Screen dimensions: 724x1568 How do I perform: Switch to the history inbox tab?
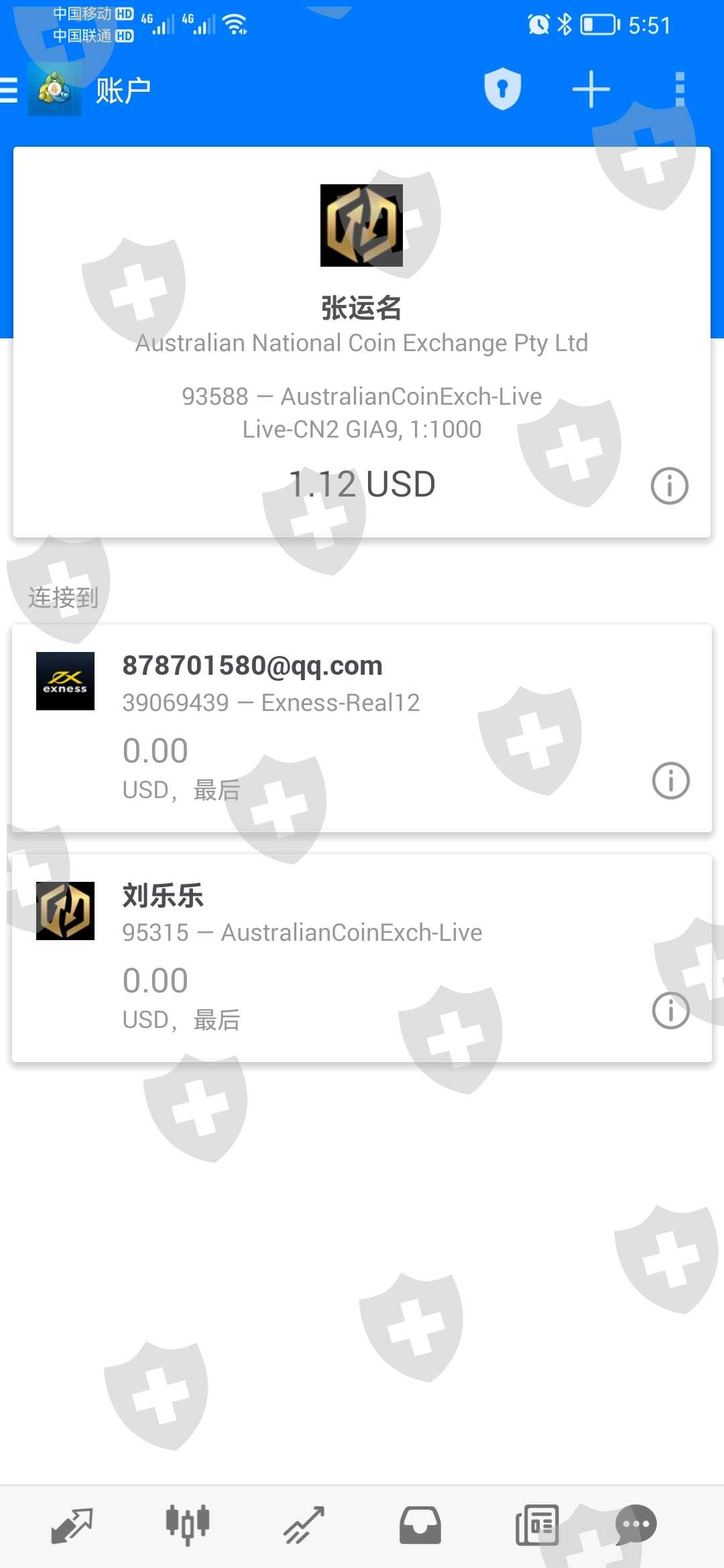(x=420, y=1526)
